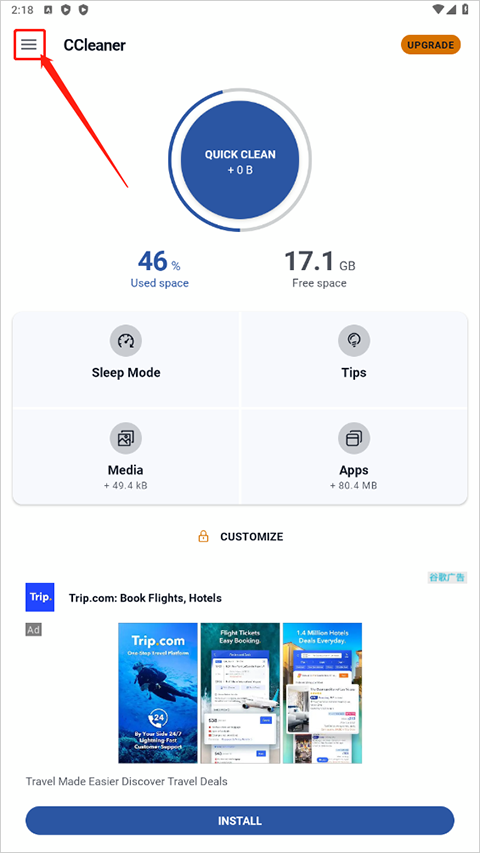Tap INSTALL on the Trip.com ad
Screen dimensions: 480x853
(x=240, y=820)
